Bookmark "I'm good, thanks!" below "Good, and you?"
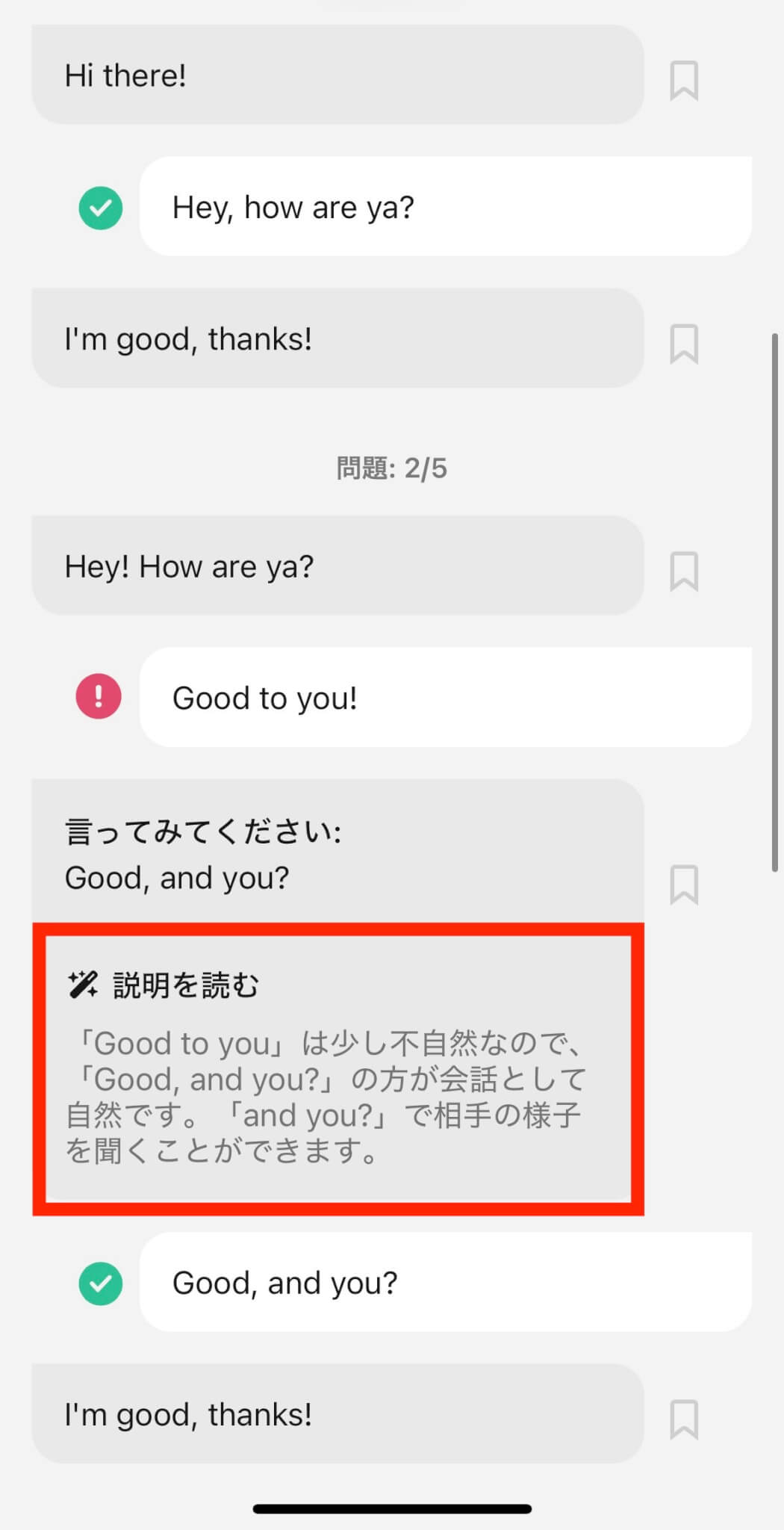The height and width of the screenshot is (1530, 784). pos(683,1419)
